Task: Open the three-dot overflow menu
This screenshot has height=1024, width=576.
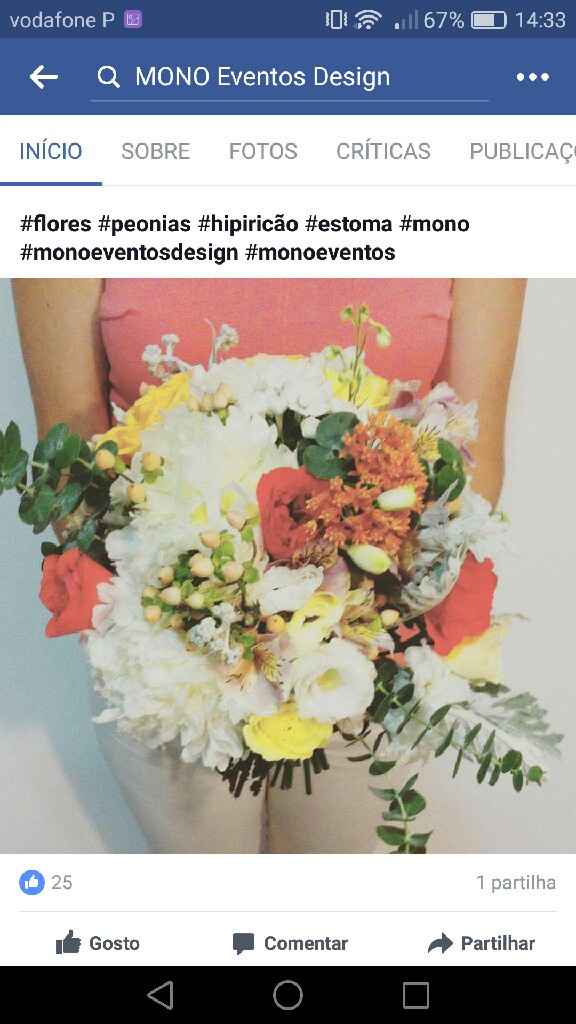Action: click(532, 77)
